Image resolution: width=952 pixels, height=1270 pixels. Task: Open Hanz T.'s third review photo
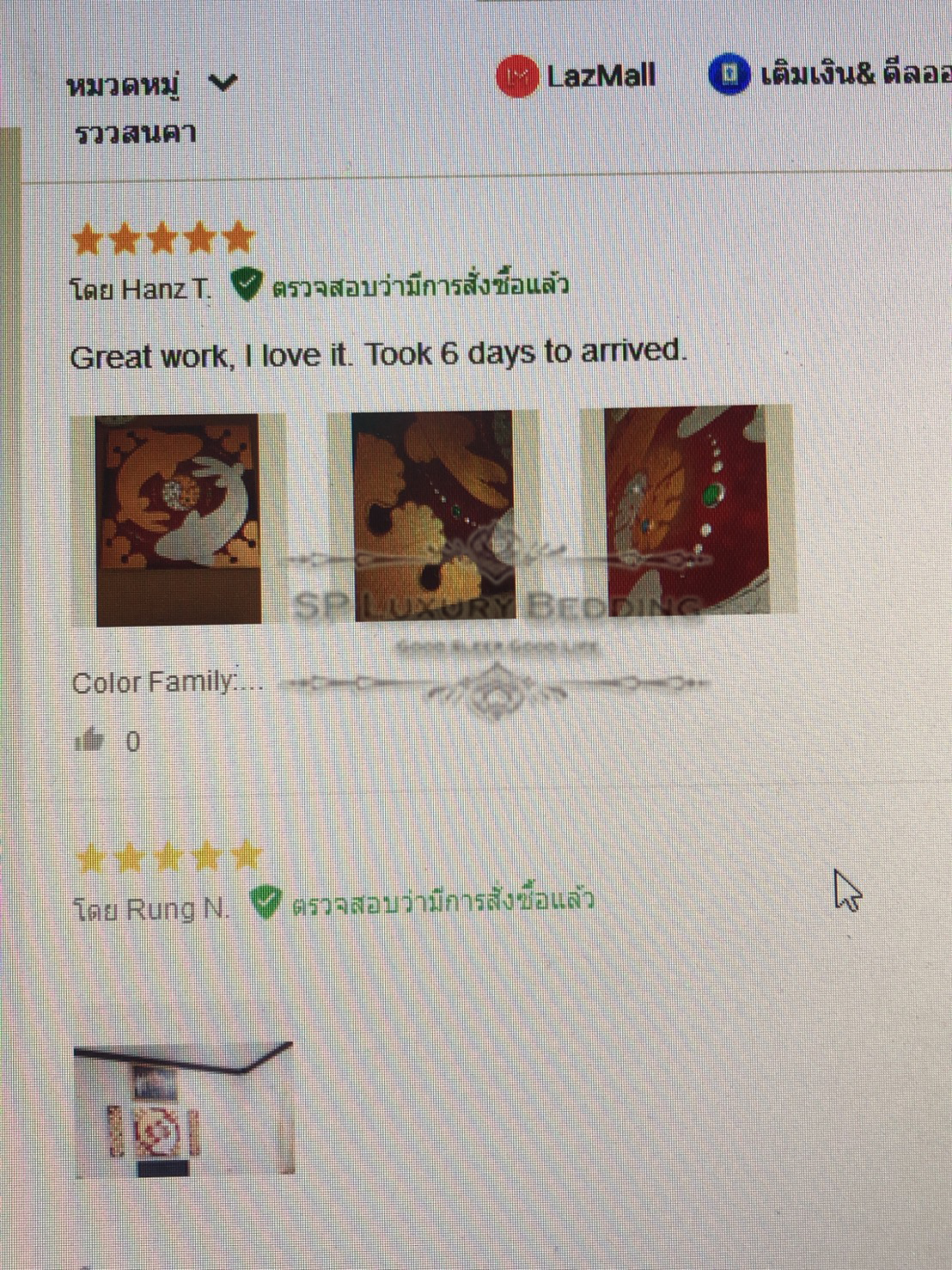(687, 509)
